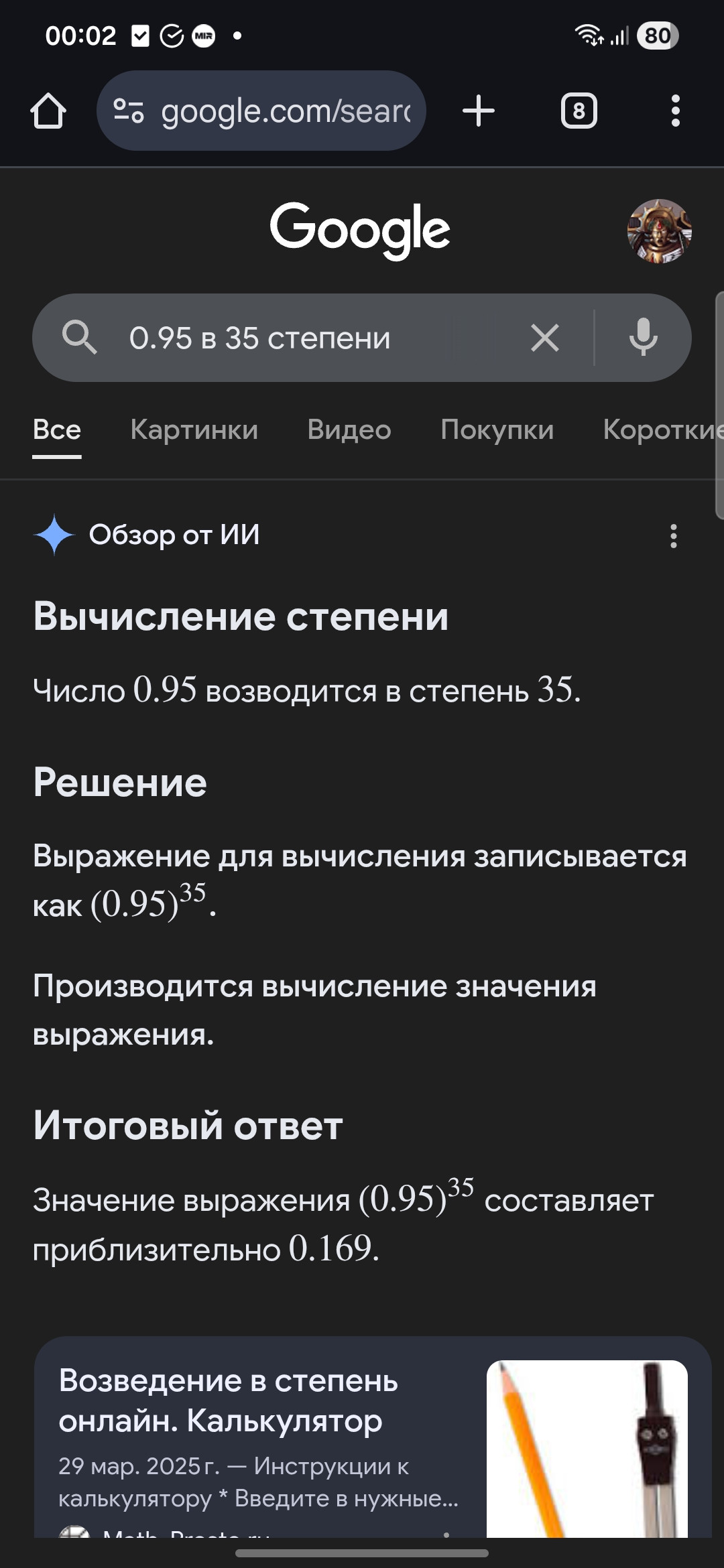Image resolution: width=724 pixels, height=1568 pixels.
Task: Clear the search query with X button
Action: tap(544, 338)
